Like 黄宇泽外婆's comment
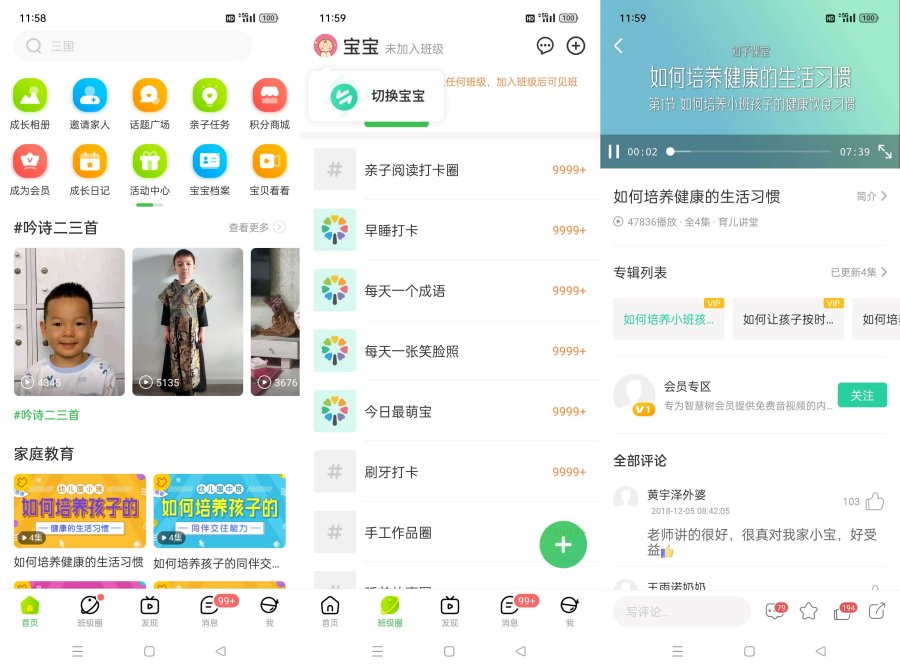 (875, 502)
